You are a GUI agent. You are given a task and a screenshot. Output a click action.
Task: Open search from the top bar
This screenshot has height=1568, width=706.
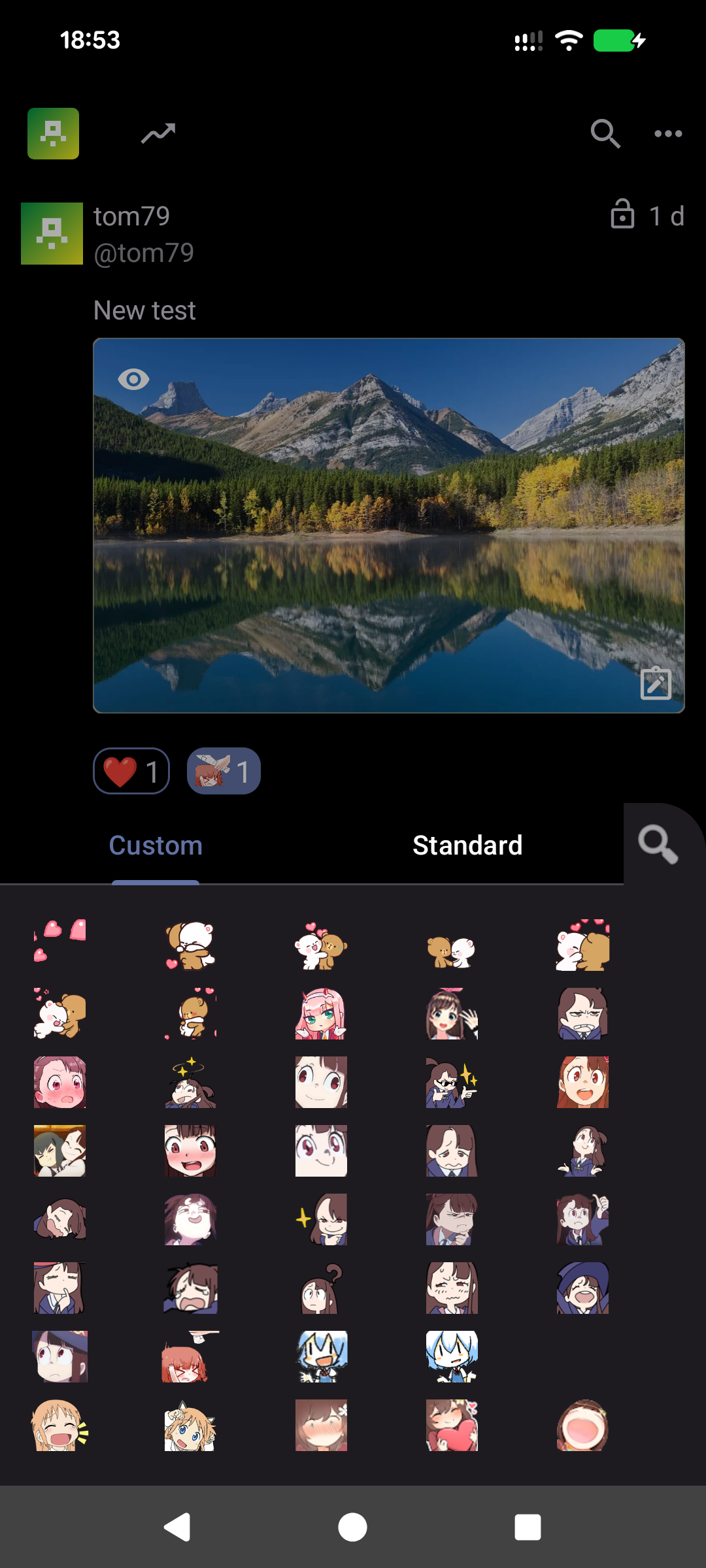605,134
